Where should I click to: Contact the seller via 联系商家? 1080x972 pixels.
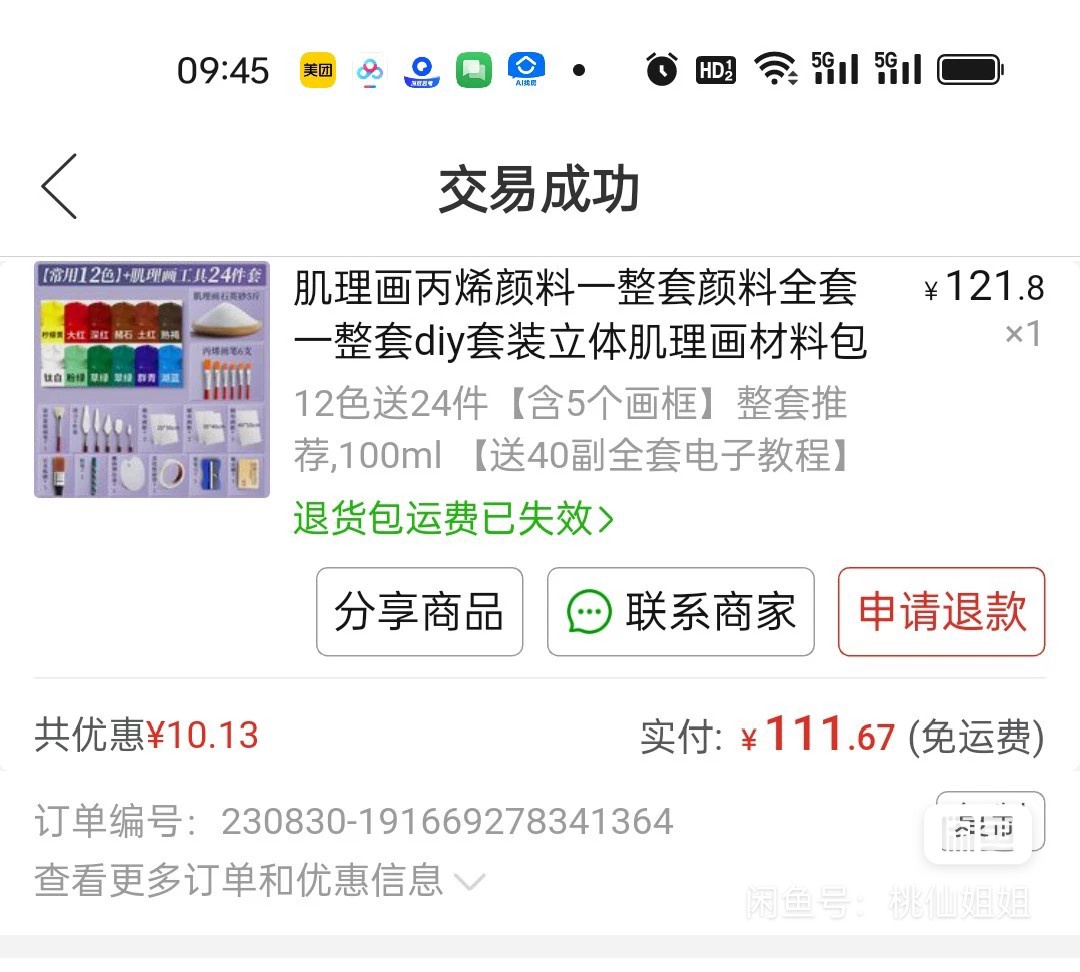coord(680,612)
